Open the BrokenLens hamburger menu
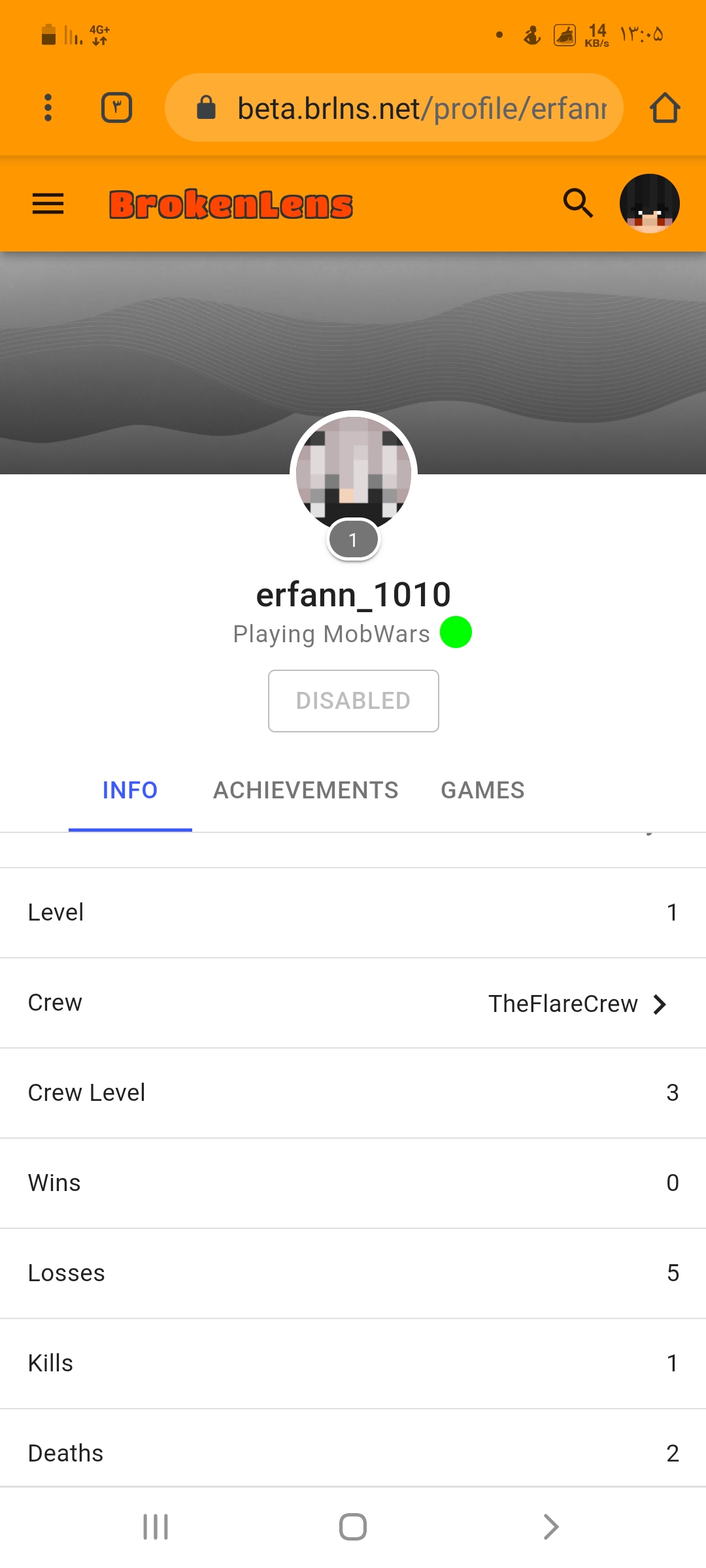Screen dimensions: 706x1568 click(x=48, y=204)
